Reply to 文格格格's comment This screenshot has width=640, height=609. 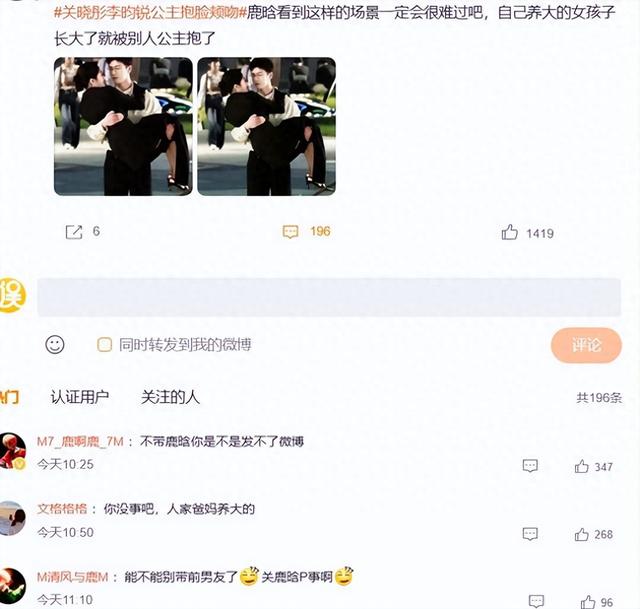point(530,535)
